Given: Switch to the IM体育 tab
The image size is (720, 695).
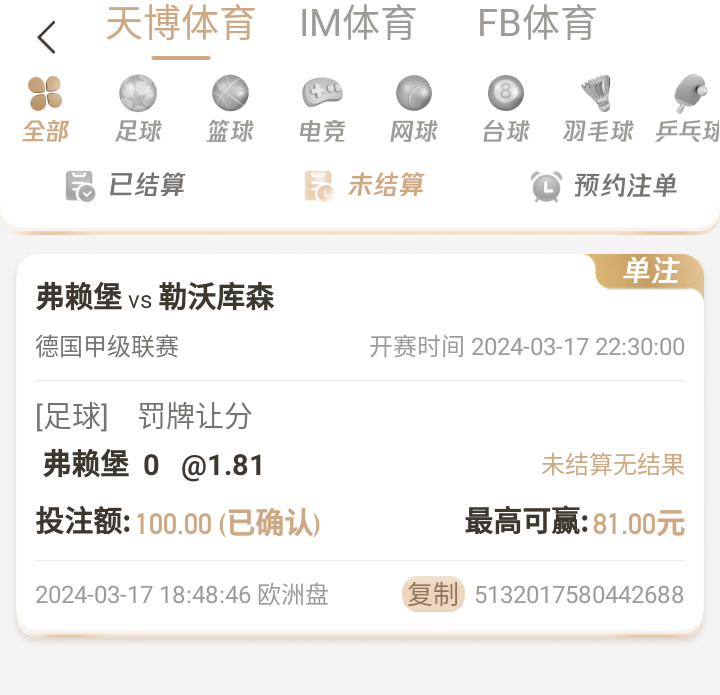Looking at the screenshot, I should [357, 24].
